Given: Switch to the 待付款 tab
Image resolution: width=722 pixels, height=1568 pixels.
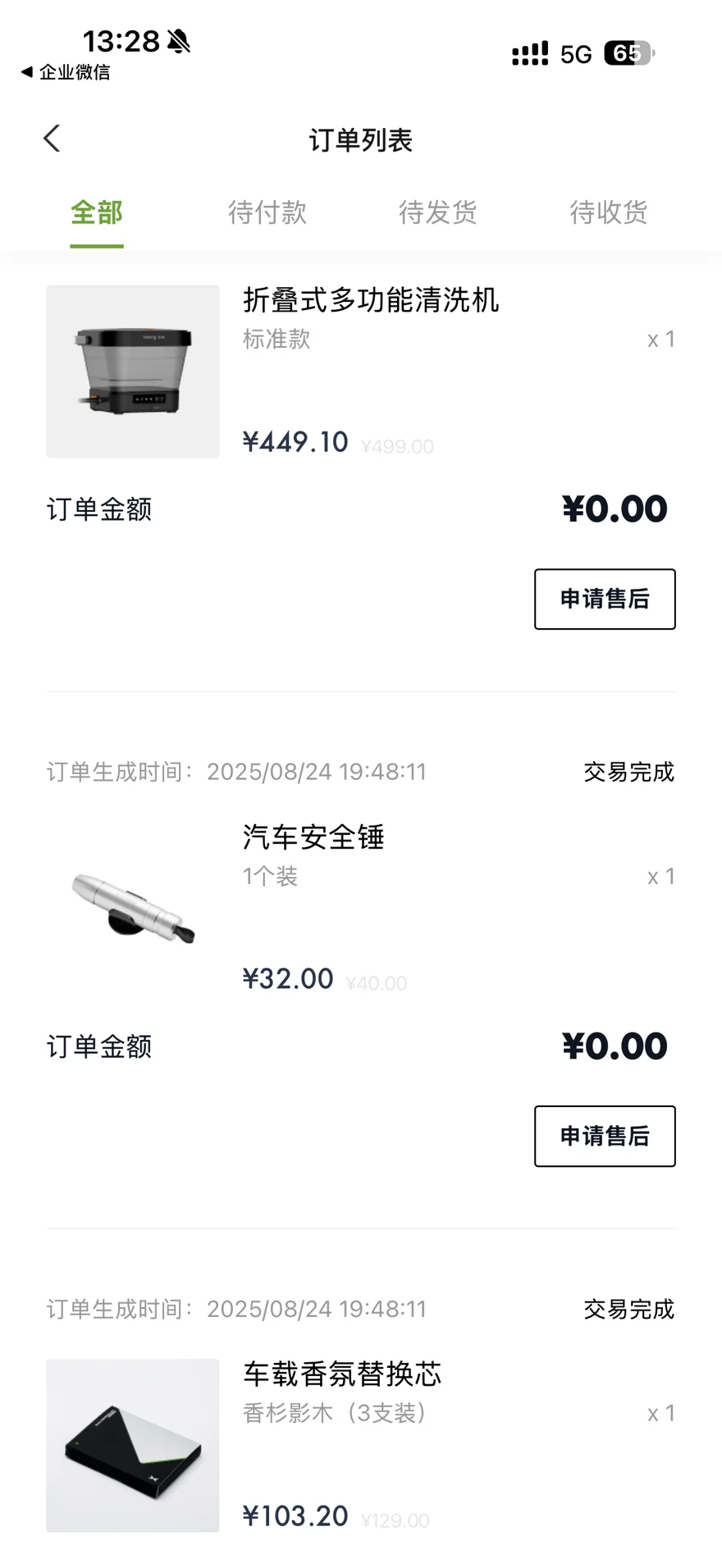Looking at the screenshot, I should [267, 213].
